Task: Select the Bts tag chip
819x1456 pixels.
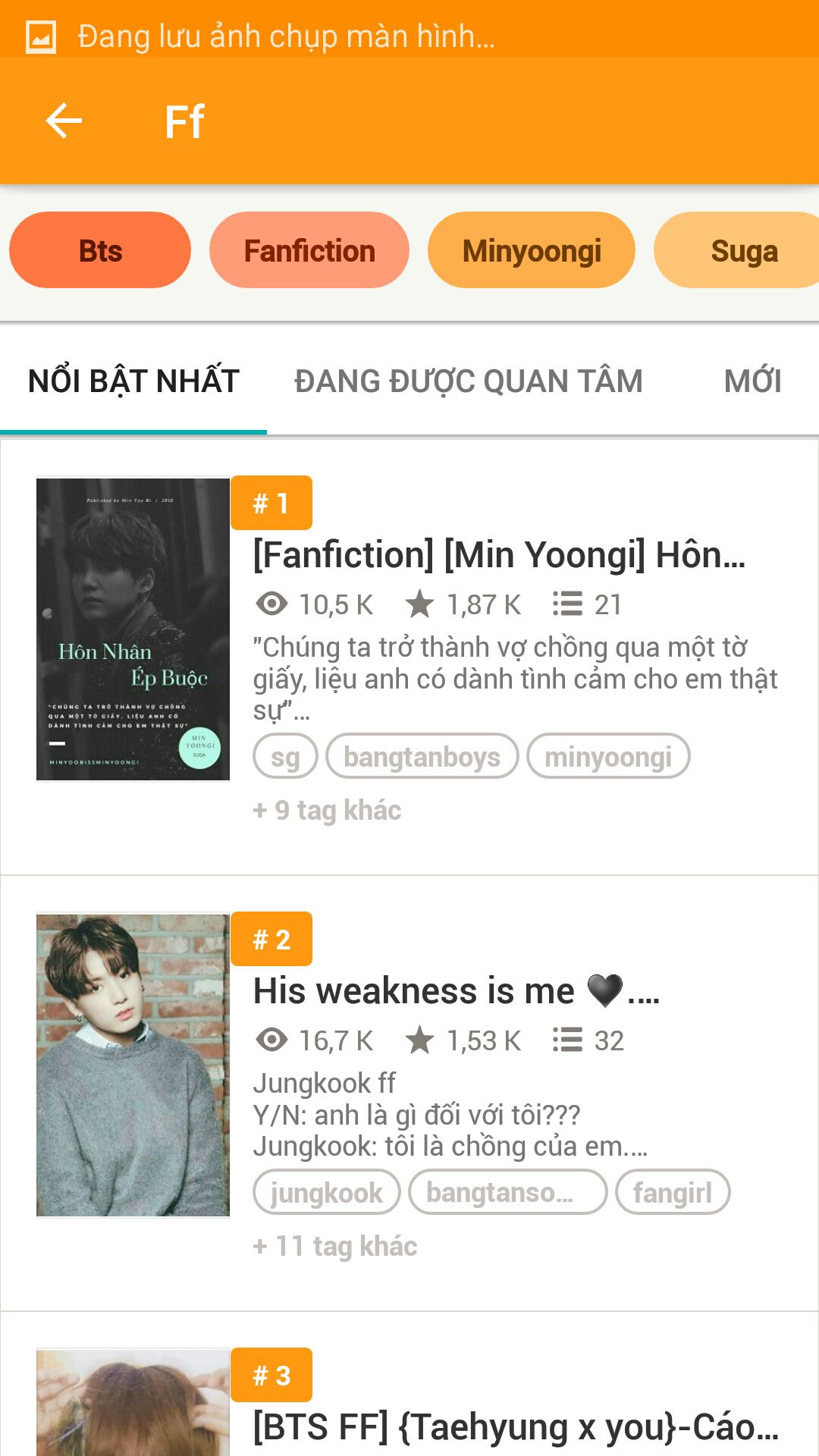Action: [100, 250]
